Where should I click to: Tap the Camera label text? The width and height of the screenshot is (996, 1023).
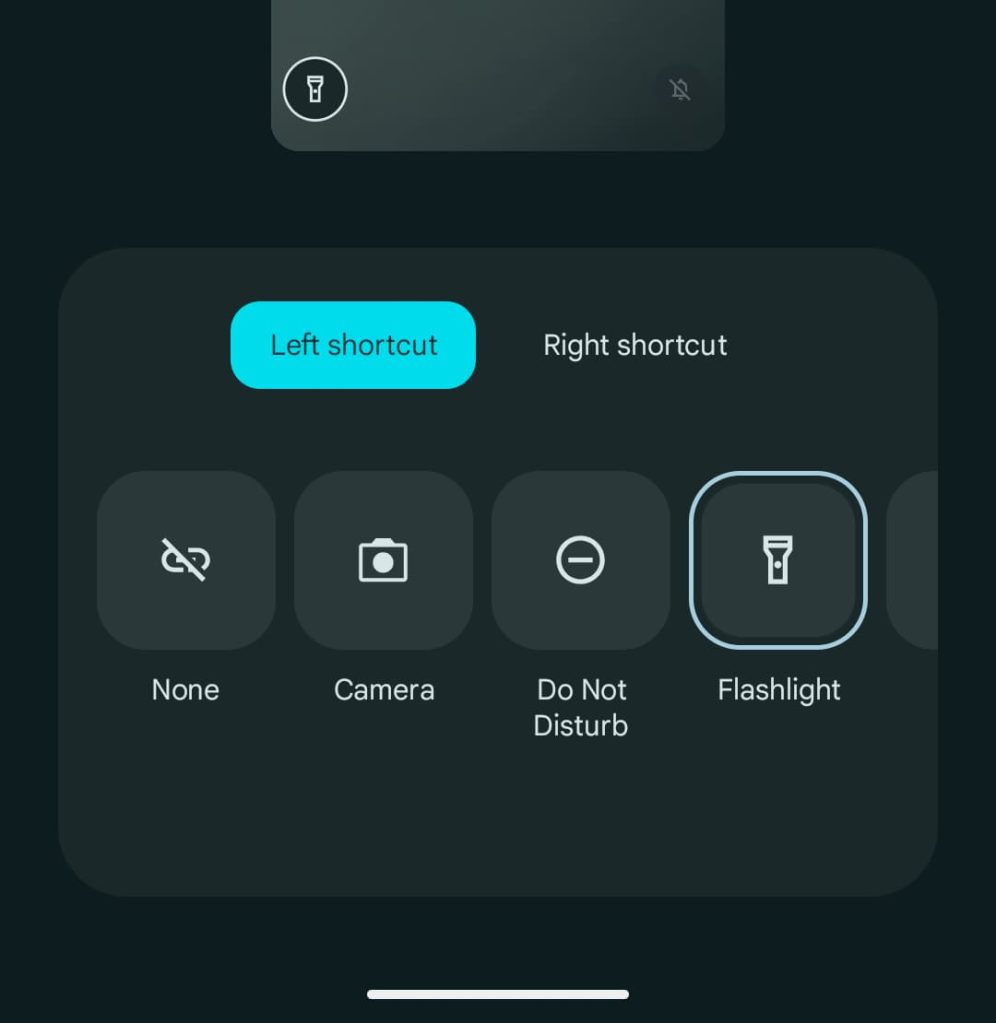click(384, 689)
